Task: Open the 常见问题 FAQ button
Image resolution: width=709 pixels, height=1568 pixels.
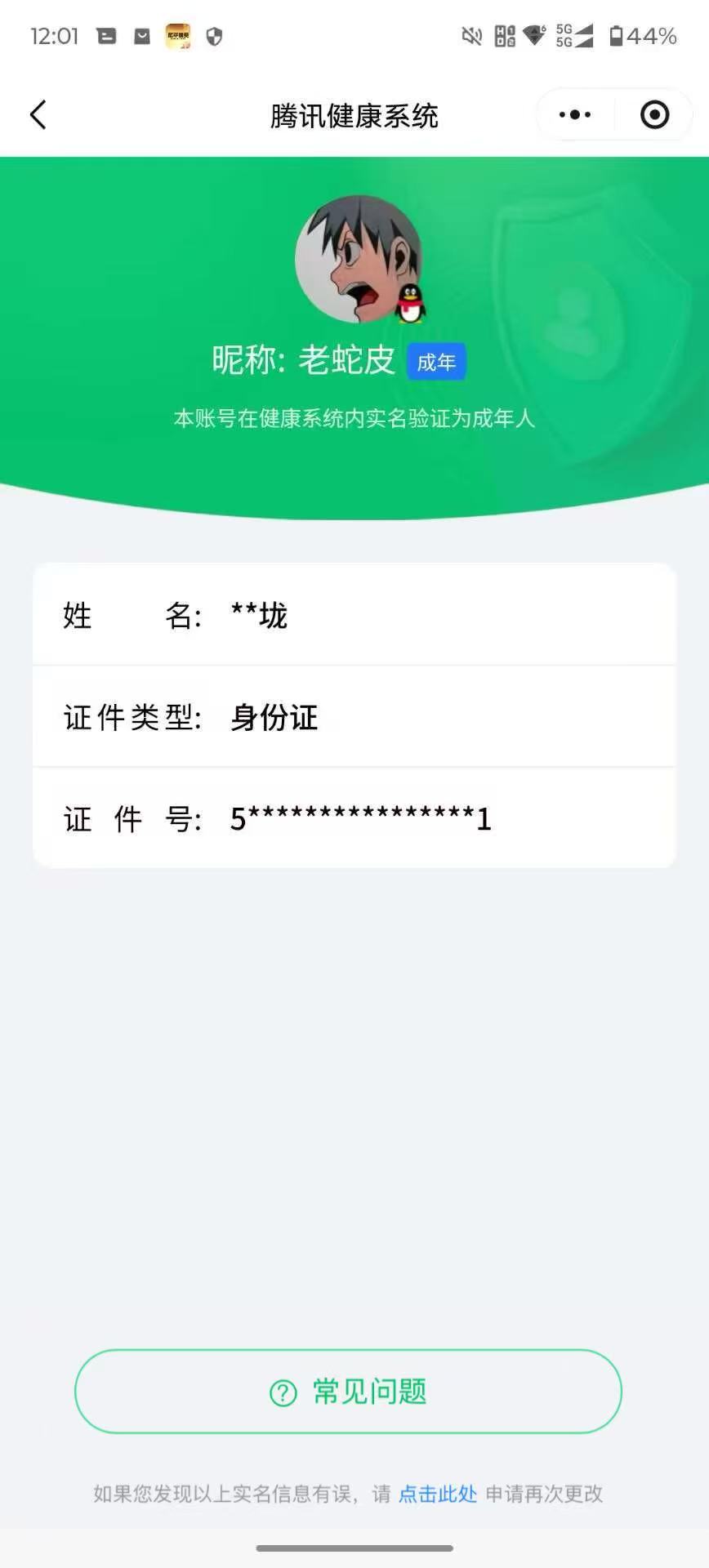Action: pos(349,1392)
